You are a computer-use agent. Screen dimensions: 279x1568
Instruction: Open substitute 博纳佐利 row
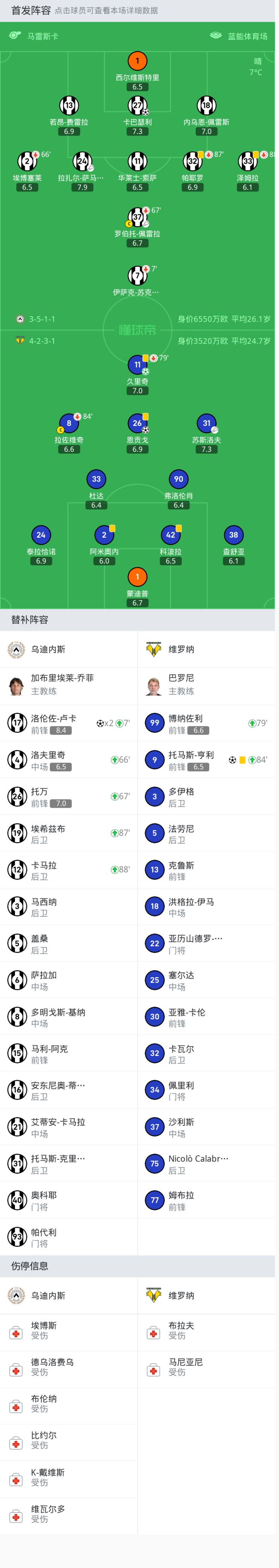206,724
